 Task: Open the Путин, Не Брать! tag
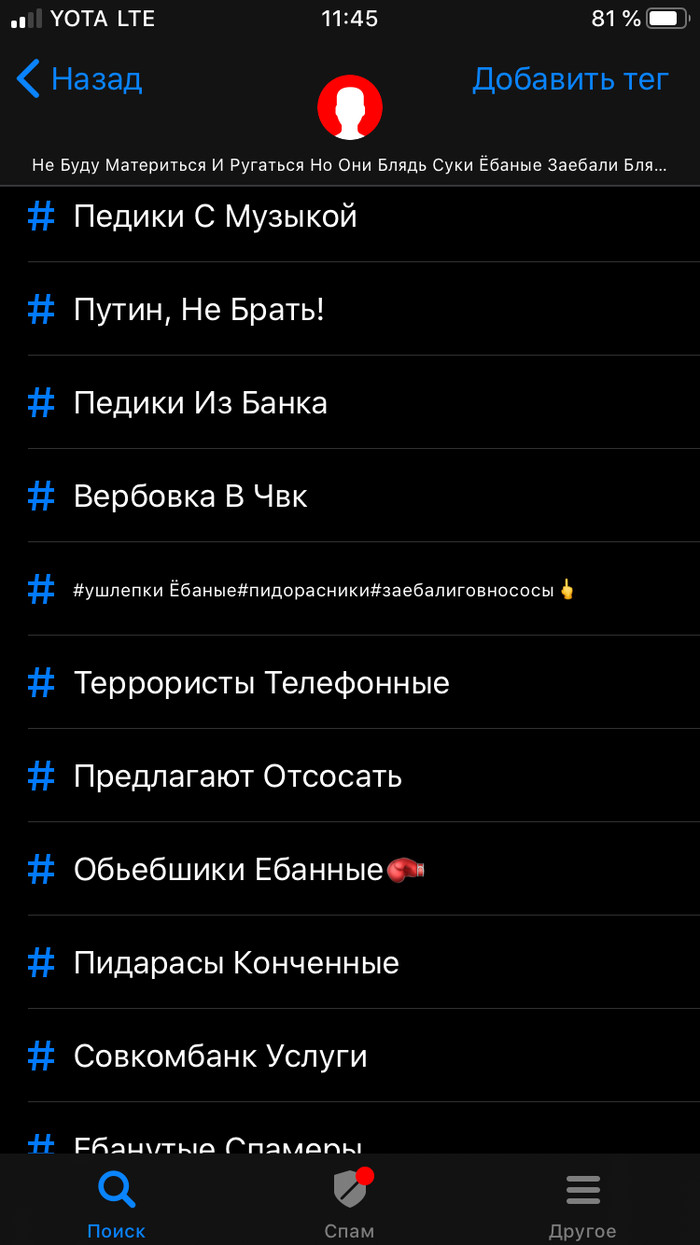199,310
